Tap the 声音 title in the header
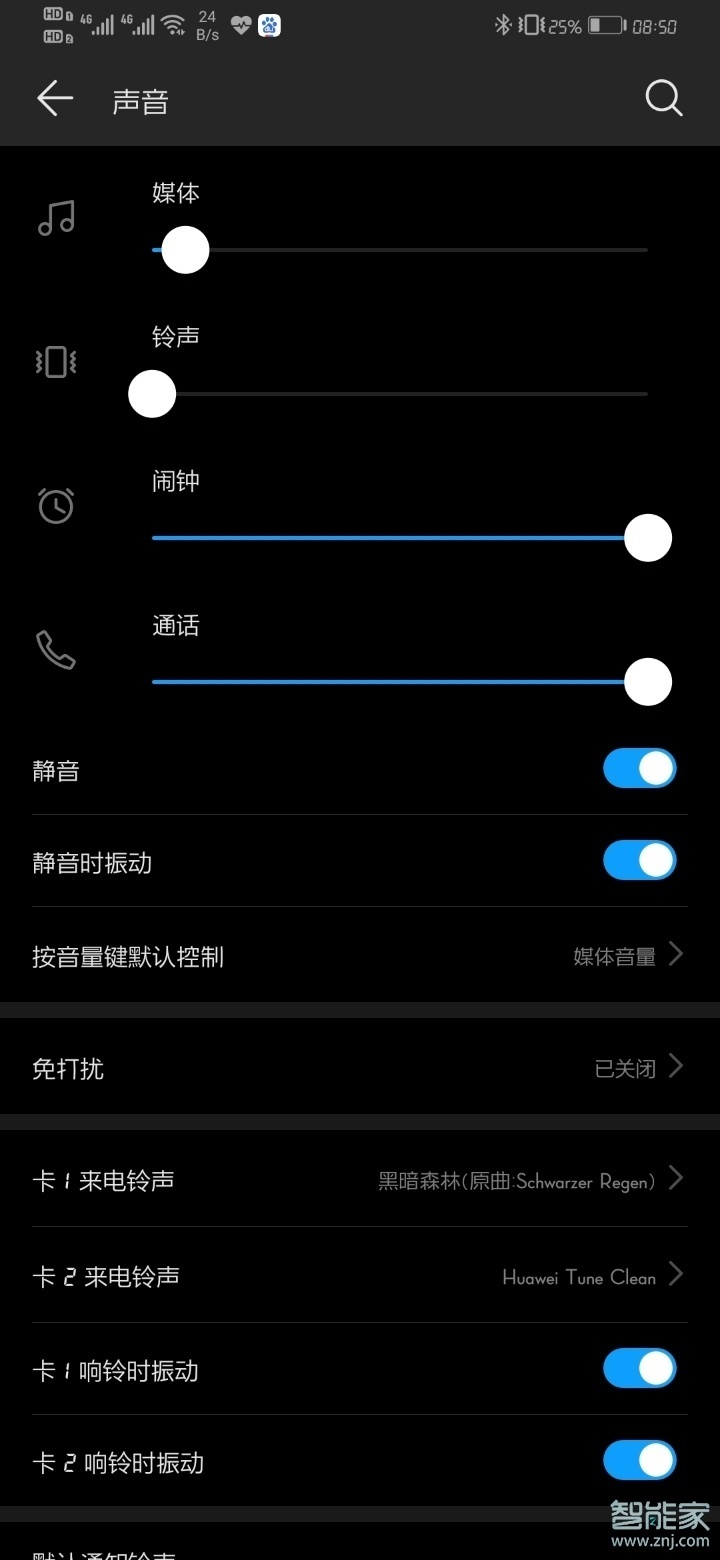 (140, 100)
